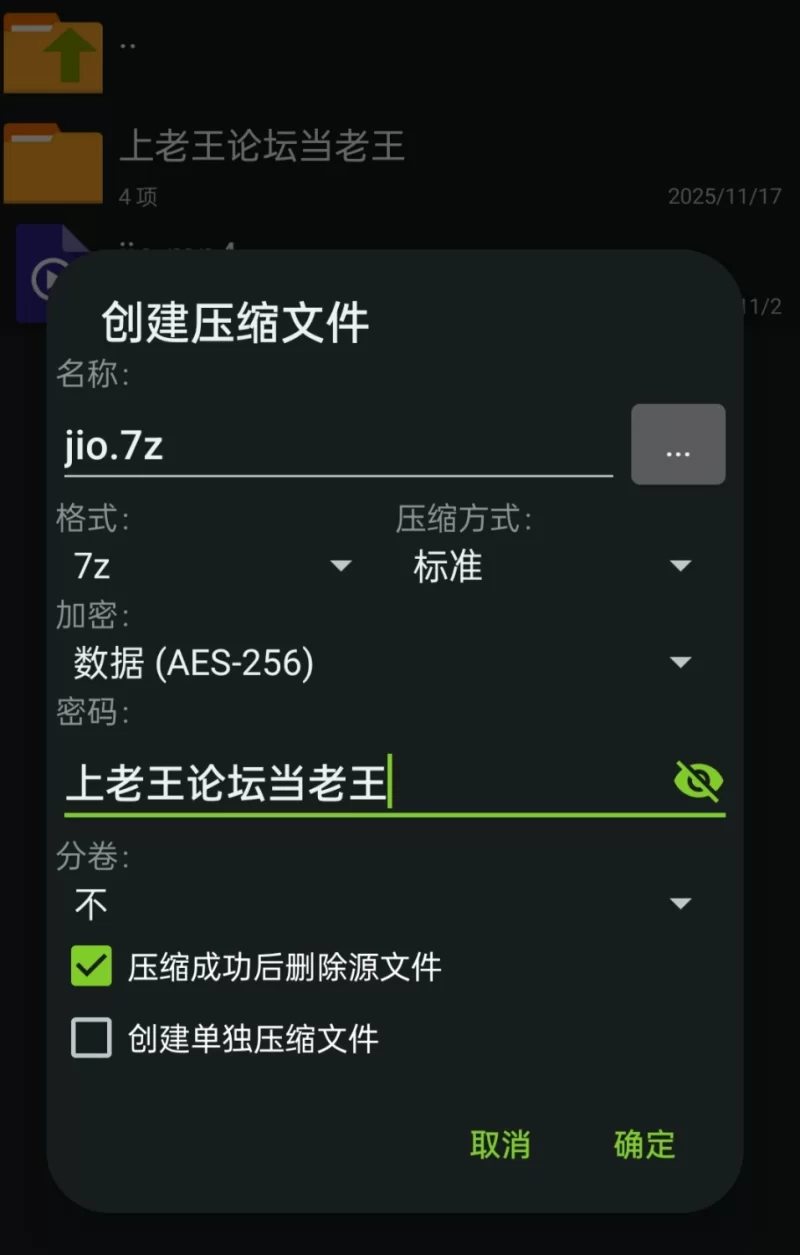Open the 压缩方式 dropdown showing 标准
The width and height of the screenshot is (800, 1255).
552,567
